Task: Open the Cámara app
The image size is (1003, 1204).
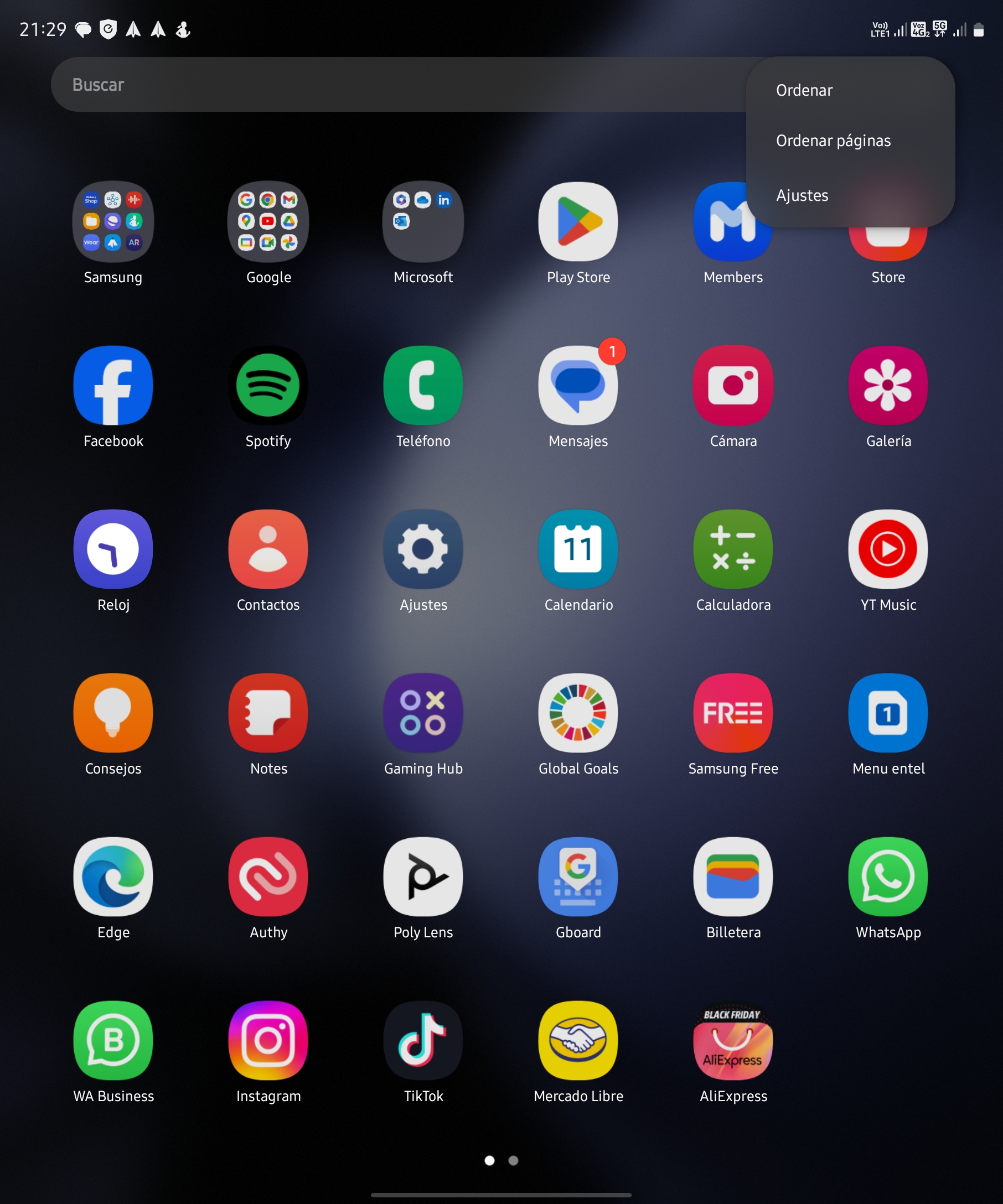Action: [x=733, y=385]
